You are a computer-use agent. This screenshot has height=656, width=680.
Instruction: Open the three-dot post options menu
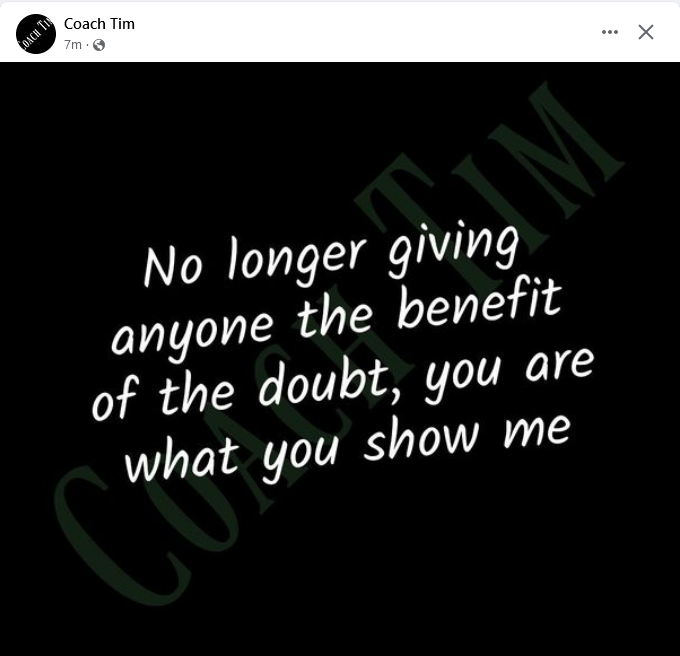(x=609, y=32)
